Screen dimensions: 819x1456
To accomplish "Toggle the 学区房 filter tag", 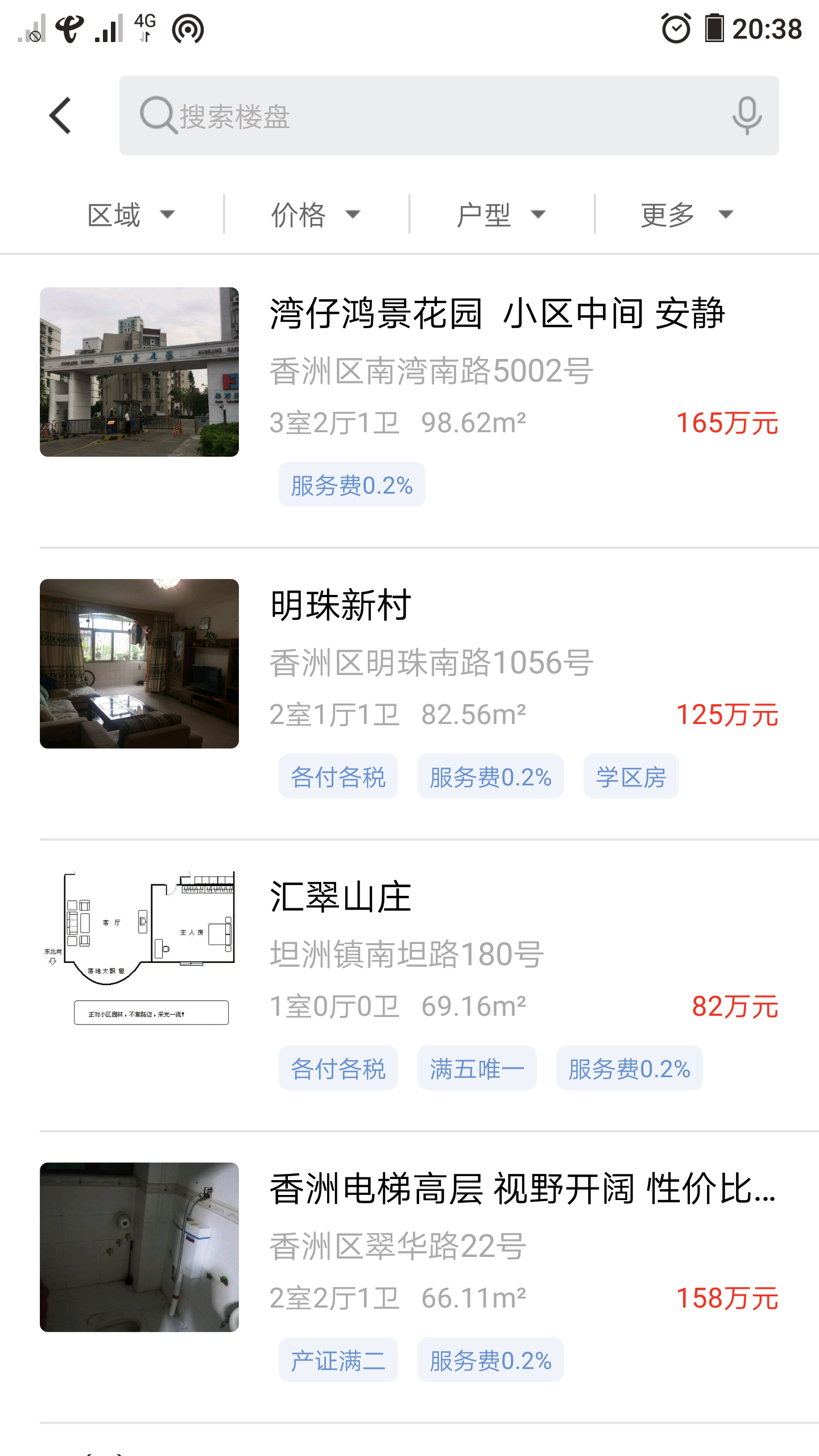I will click(631, 776).
